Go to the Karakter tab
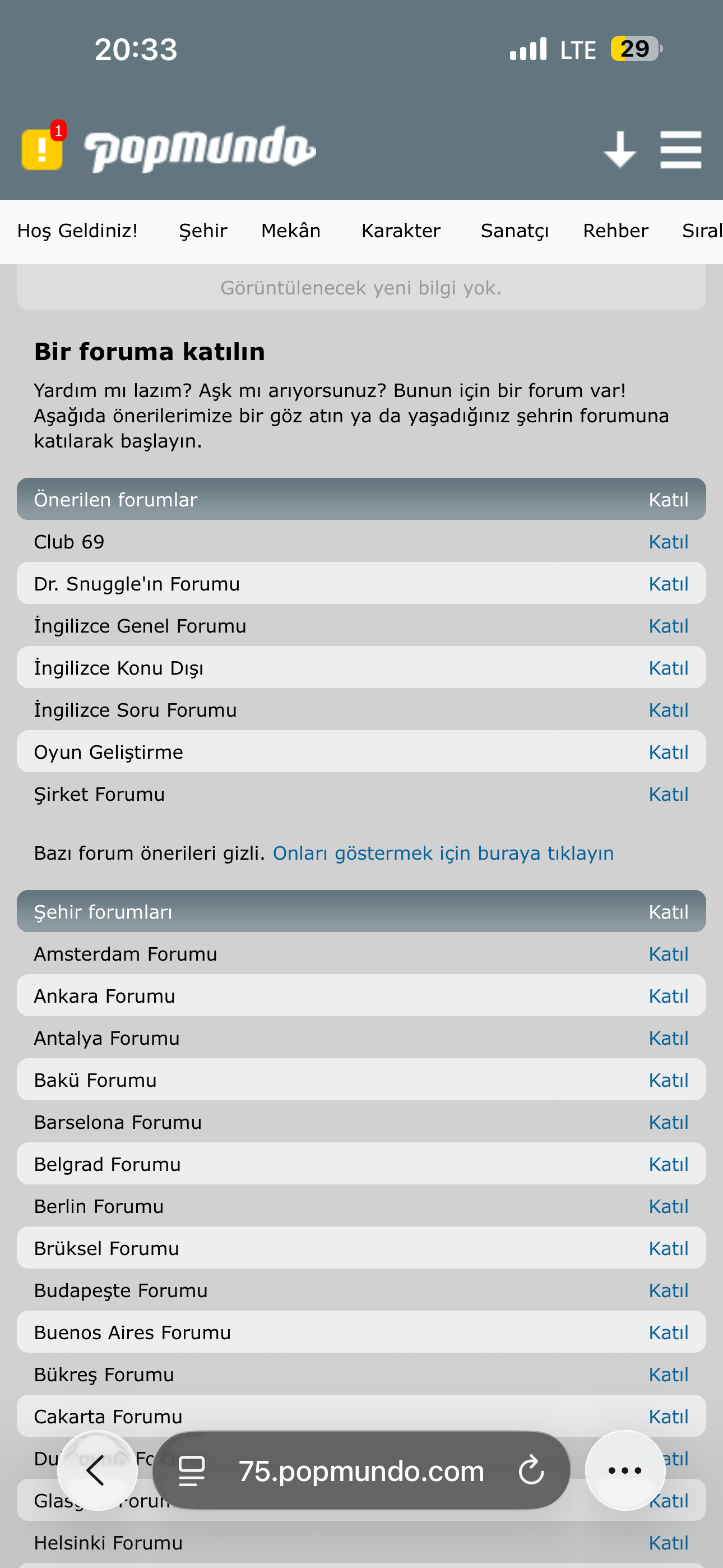The height and width of the screenshot is (1568, 723). click(x=400, y=230)
